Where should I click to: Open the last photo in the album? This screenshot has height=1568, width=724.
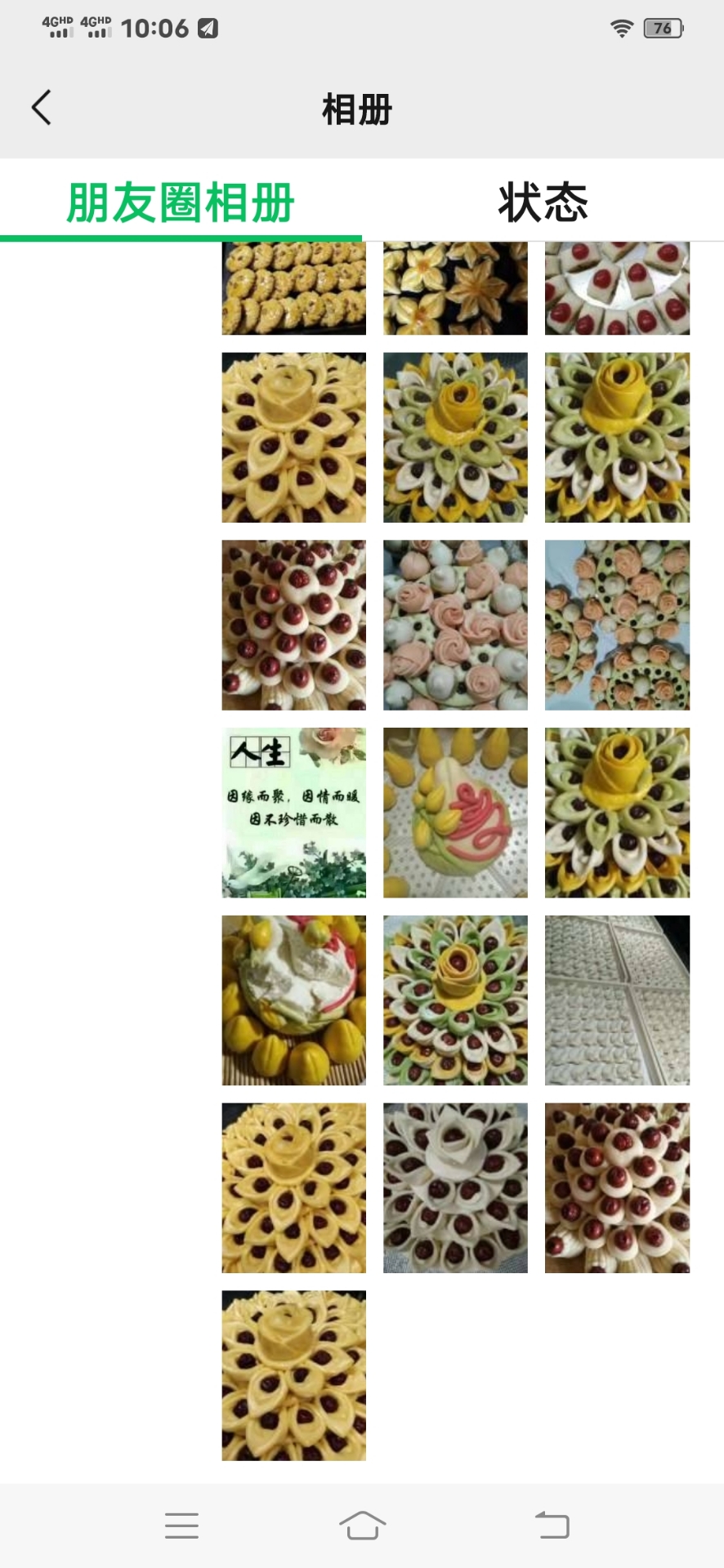(293, 1375)
